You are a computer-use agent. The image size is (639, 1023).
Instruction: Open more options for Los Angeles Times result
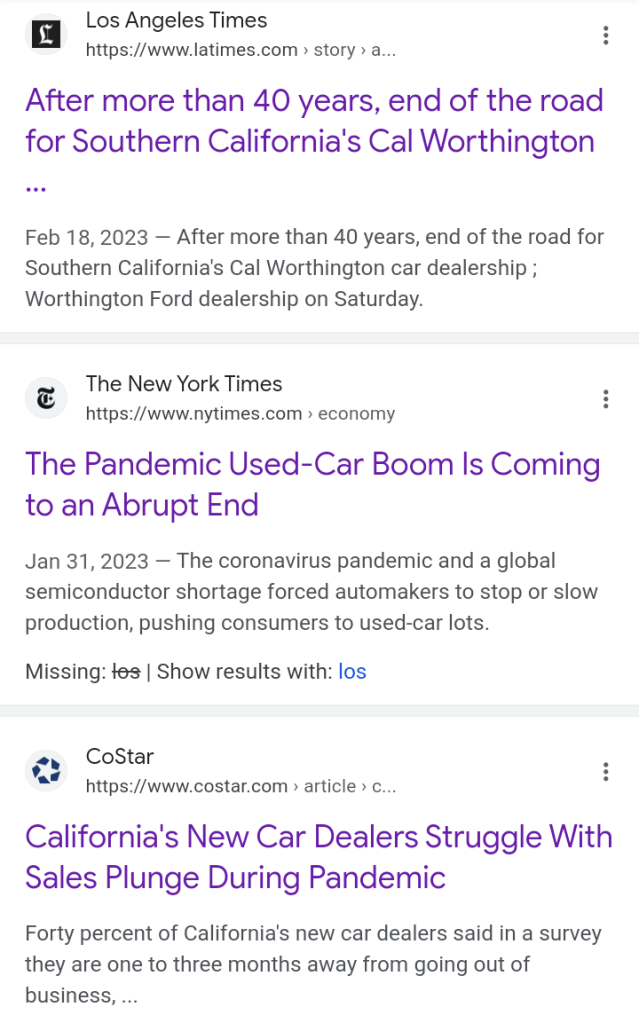(606, 36)
